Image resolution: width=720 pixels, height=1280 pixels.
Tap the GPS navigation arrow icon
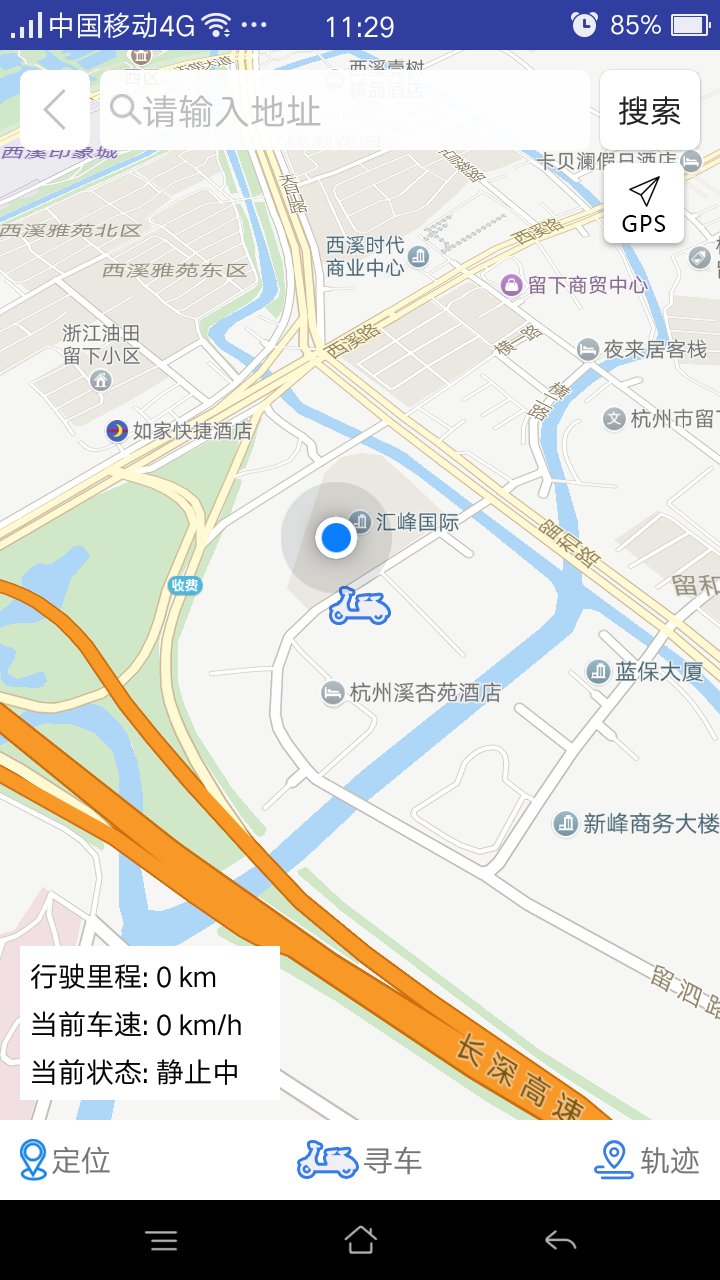(643, 192)
